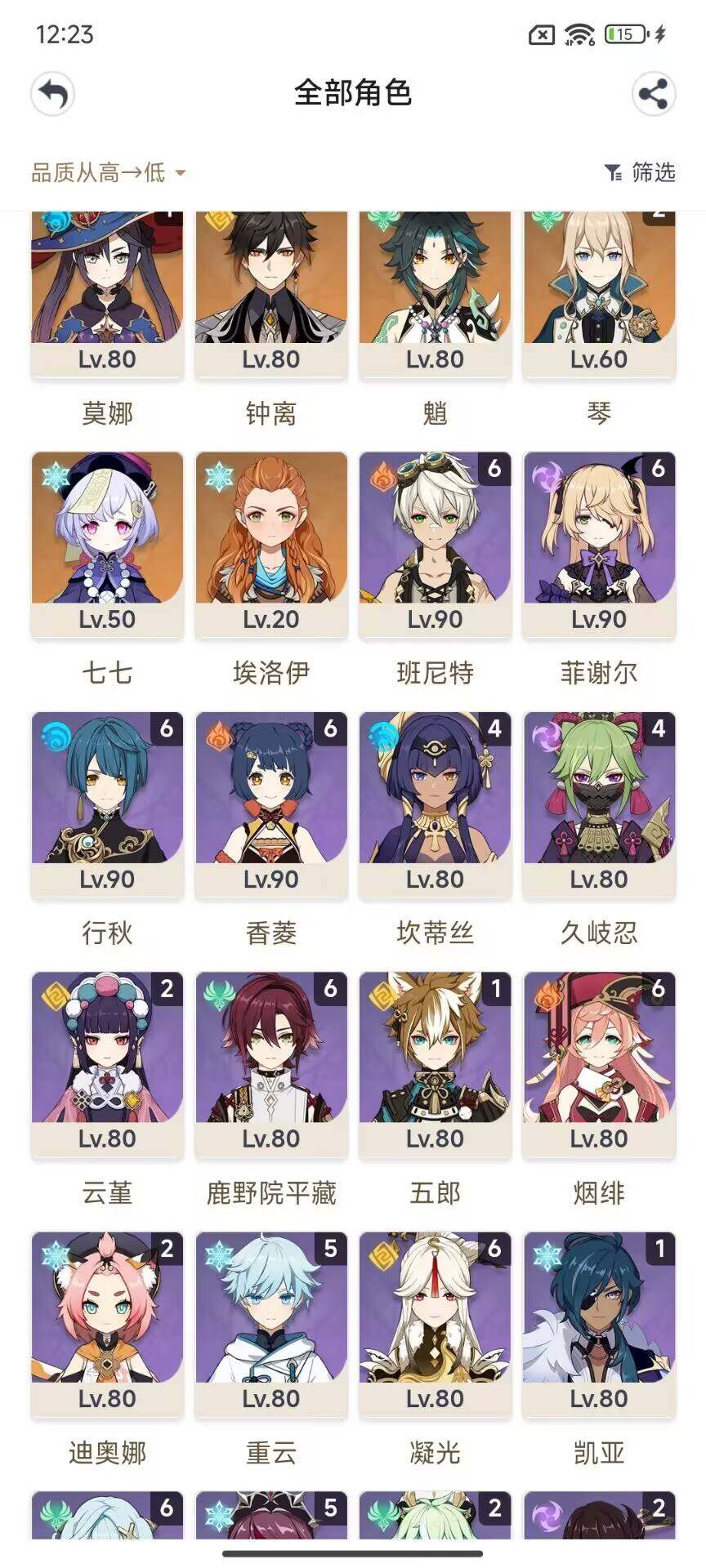This screenshot has height=1568, width=706.
Task: View details for 魈
Action: (435, 294)
